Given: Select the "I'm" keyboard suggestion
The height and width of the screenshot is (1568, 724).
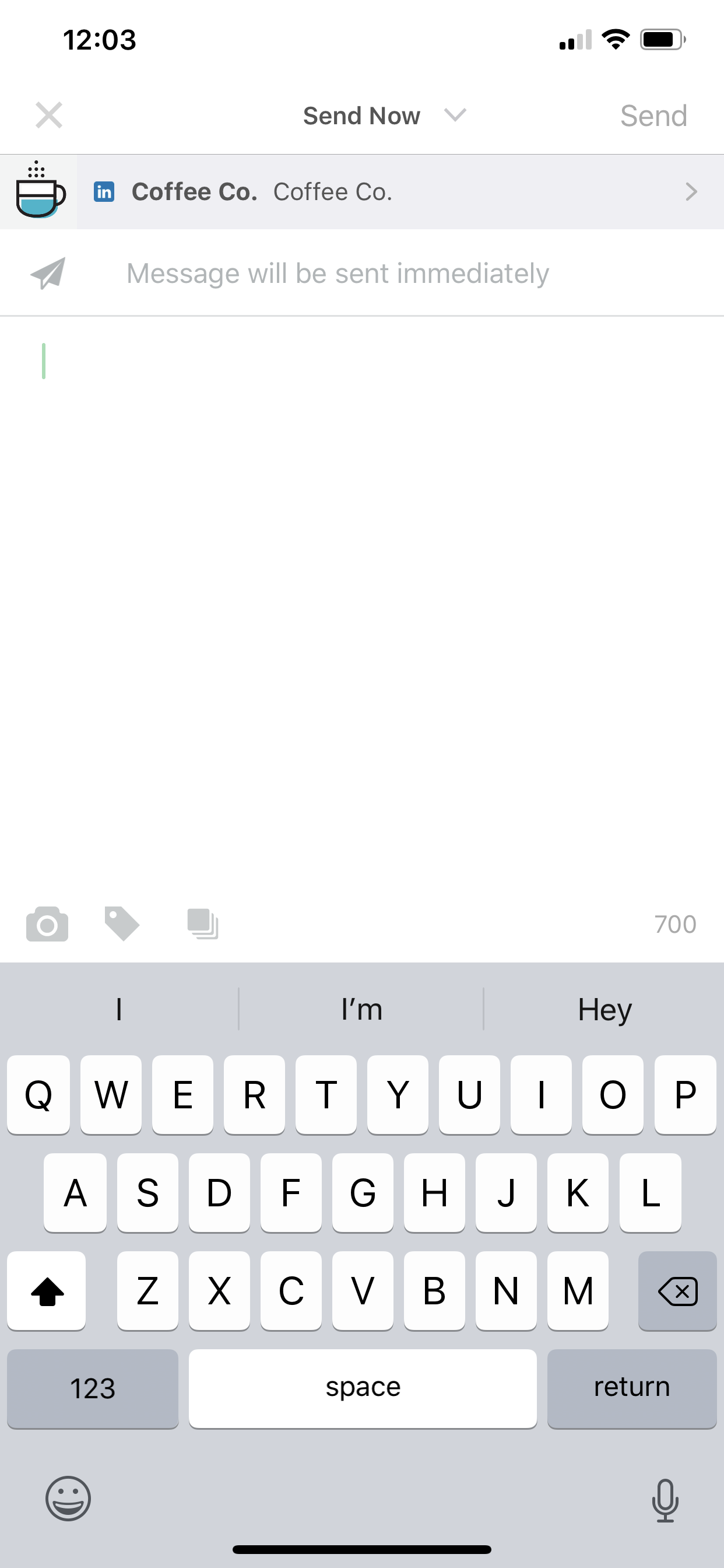Looking at the screenshot, I should point(361,1009).
